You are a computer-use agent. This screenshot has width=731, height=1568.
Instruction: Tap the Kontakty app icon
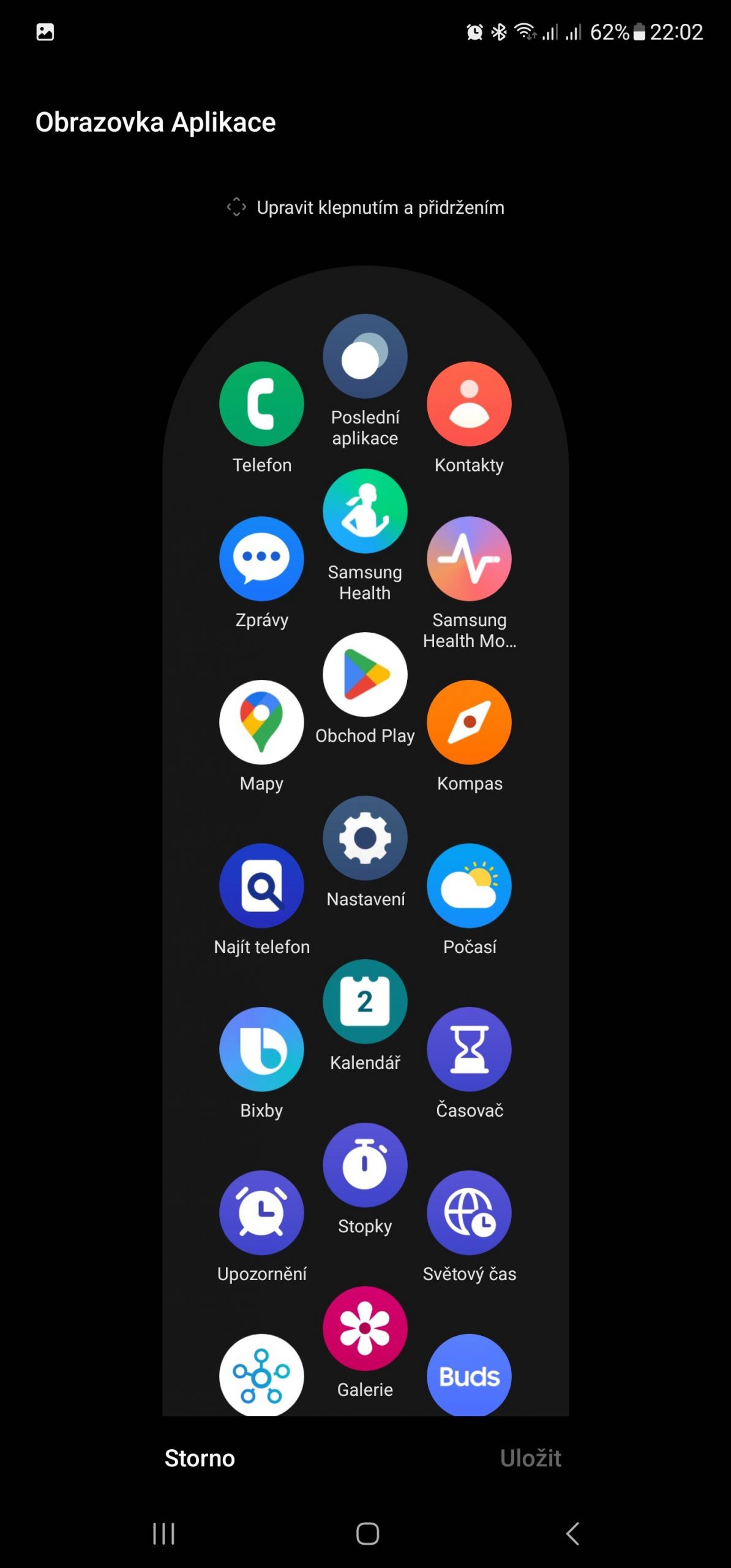tap(469, 404)
